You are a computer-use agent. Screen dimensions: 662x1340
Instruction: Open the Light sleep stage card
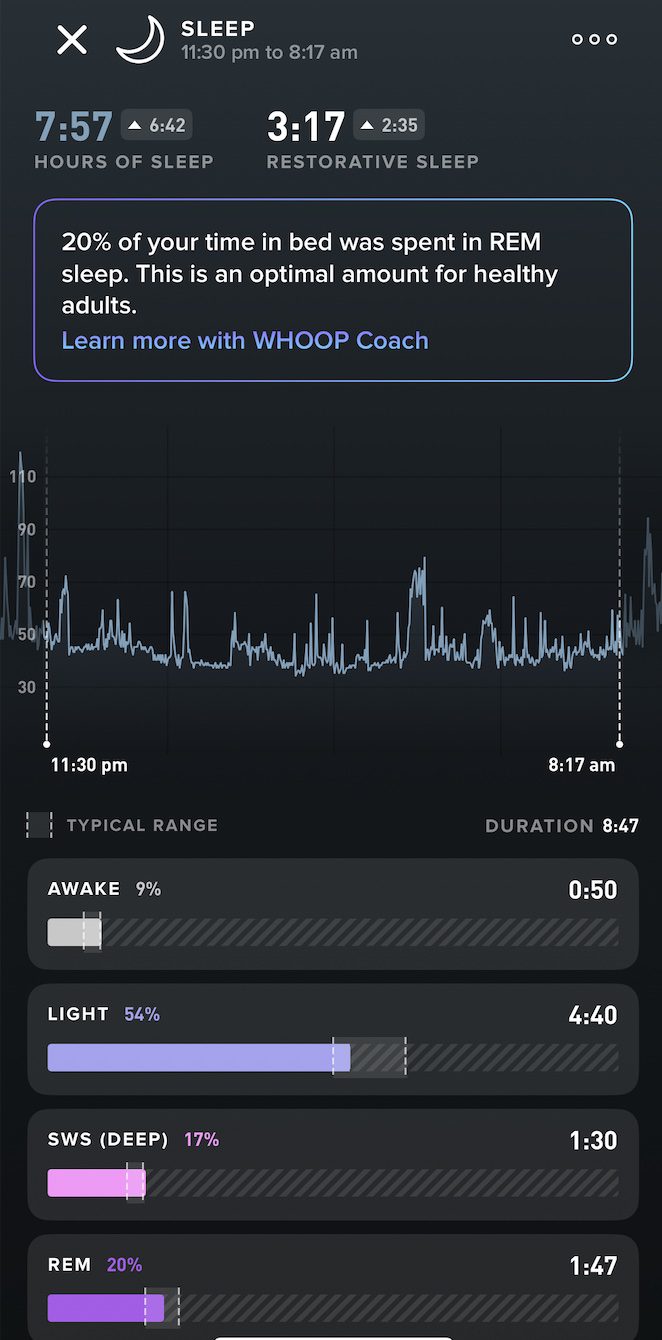332,1038
